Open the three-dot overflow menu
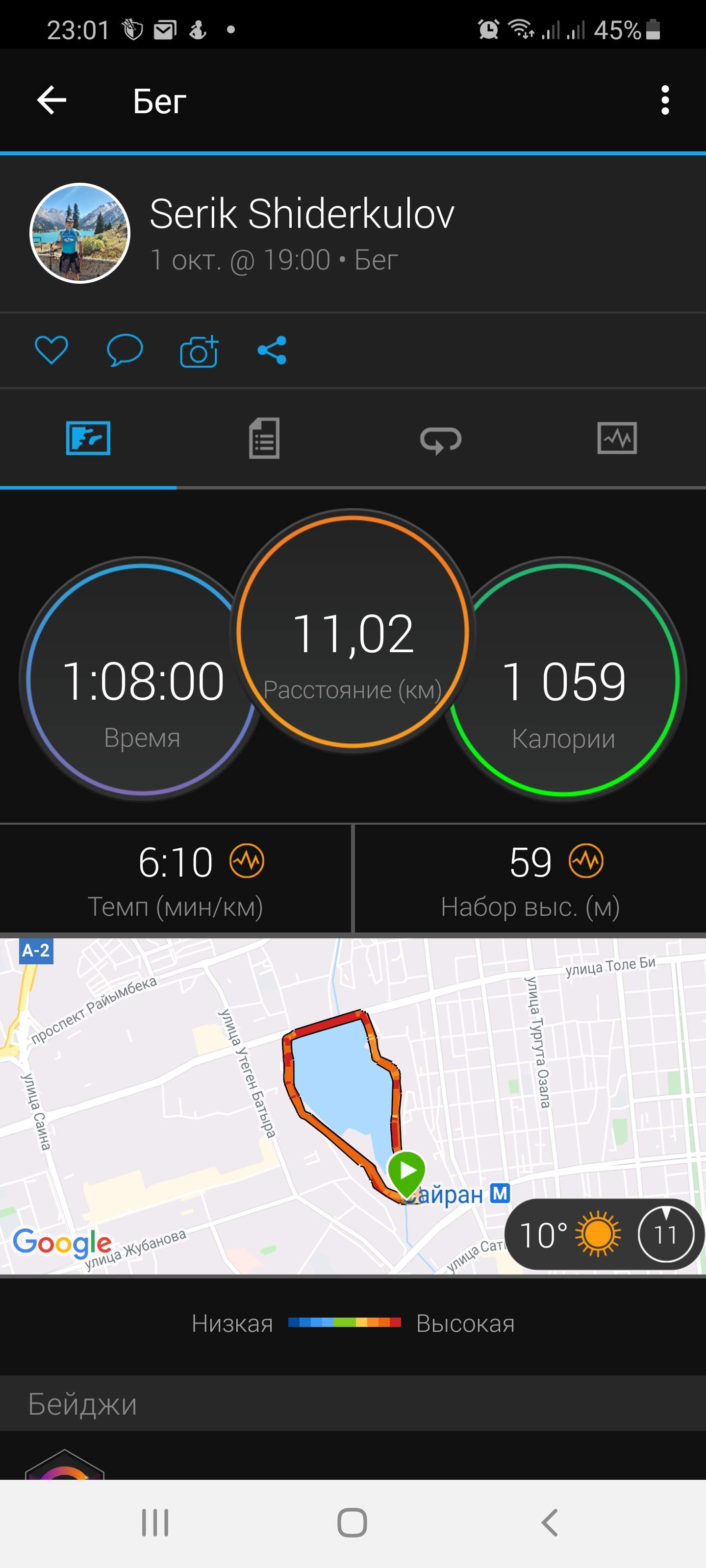 coord(665,100)
